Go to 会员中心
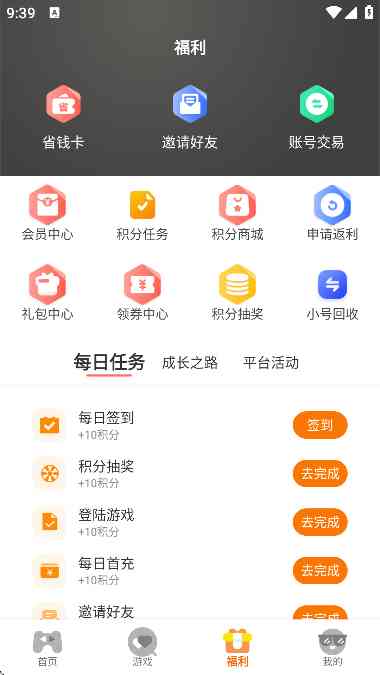380x675 pixels. click(x=47, y=213)
